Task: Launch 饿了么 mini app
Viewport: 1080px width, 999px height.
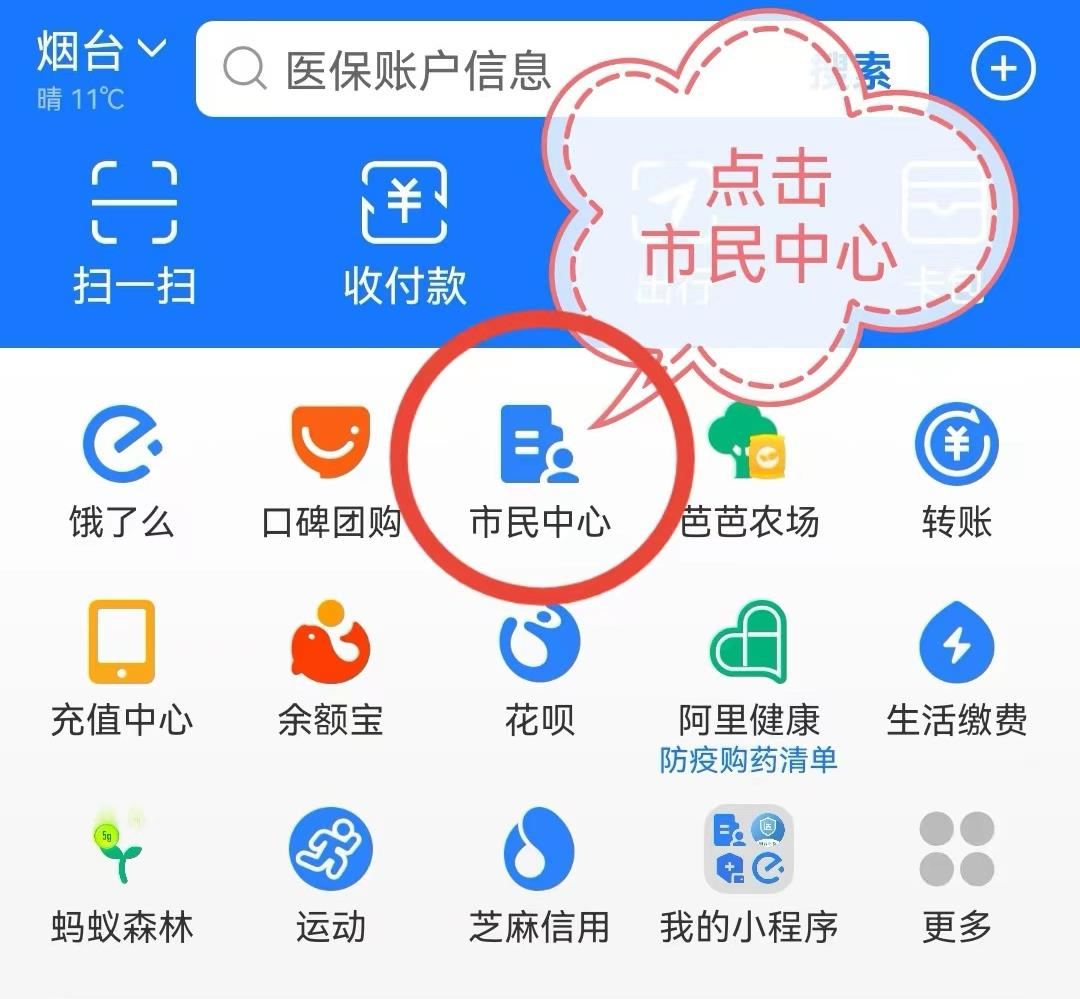Action: click(x=122, y=472)
